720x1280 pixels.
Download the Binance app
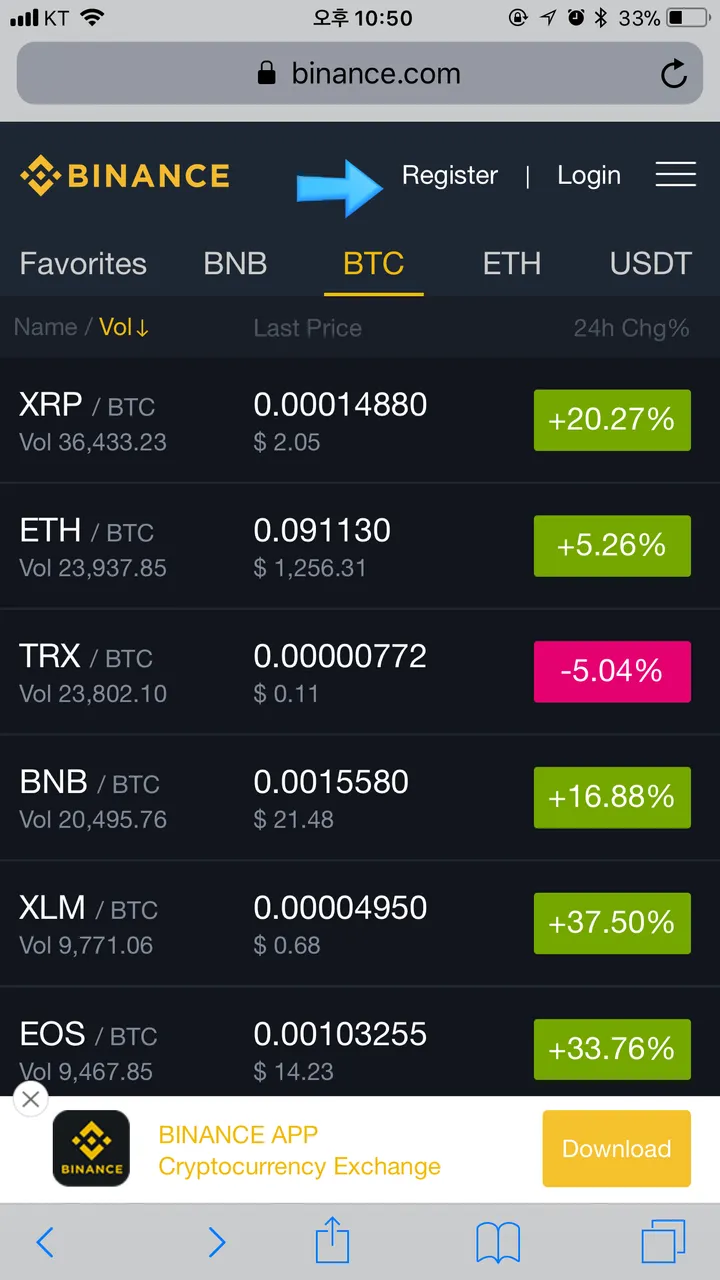(616, 1149)
